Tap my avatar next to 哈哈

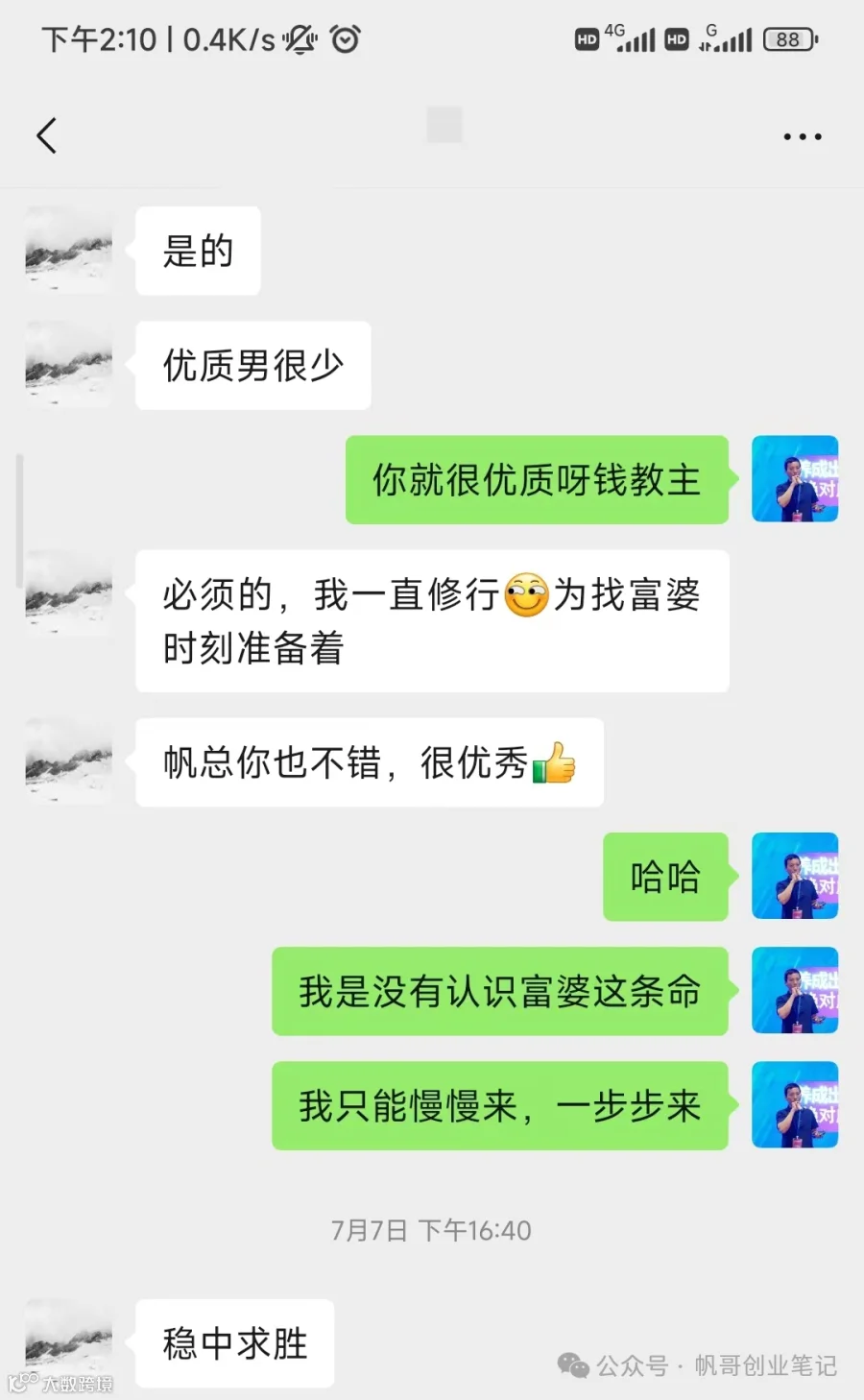(795, 876)
